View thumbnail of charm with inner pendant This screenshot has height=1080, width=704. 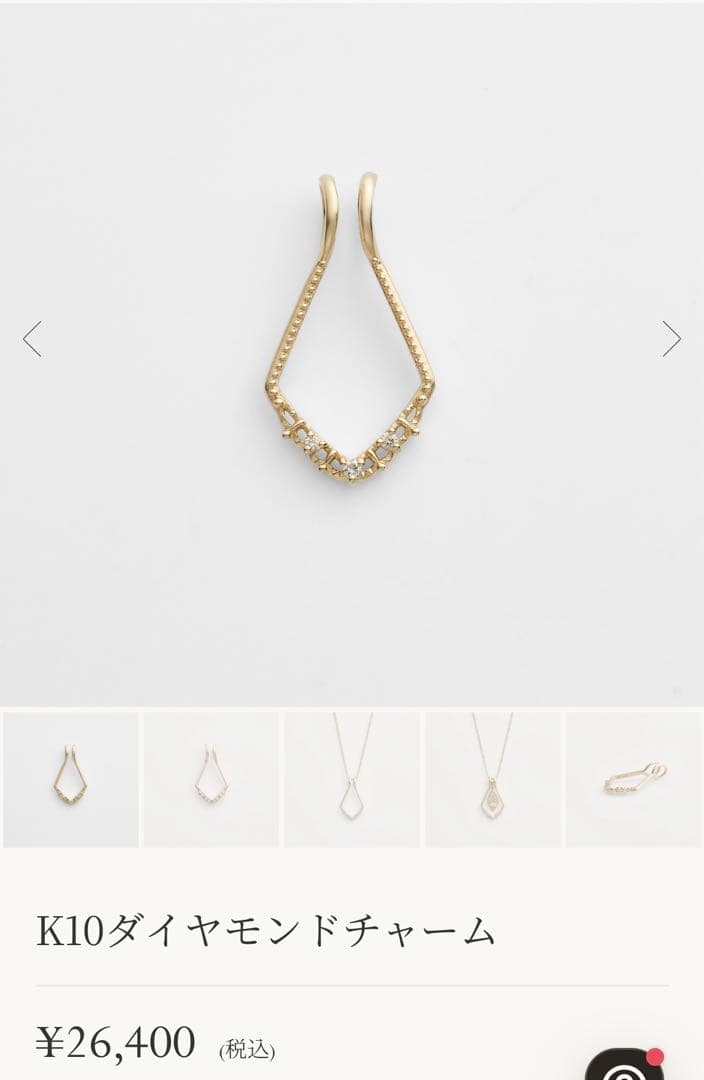click(493, 779)
